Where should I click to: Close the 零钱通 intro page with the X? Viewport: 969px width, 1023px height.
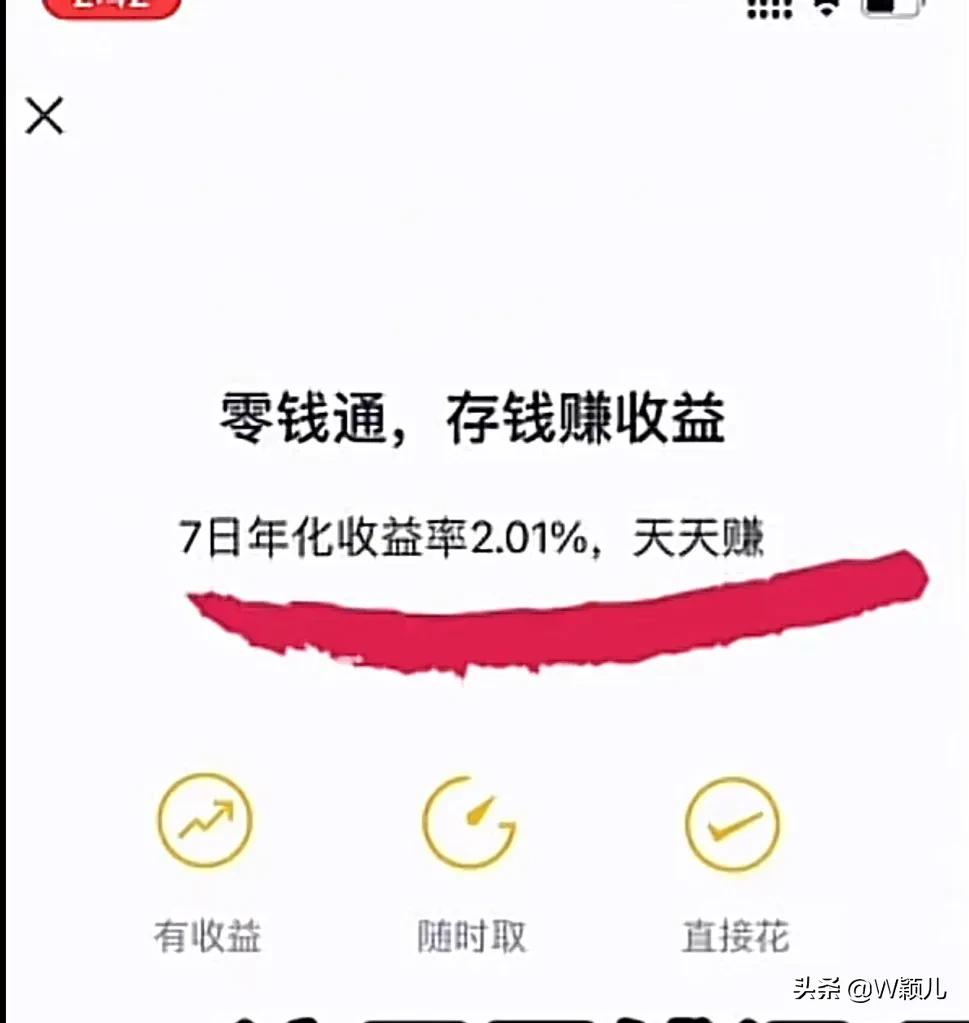(45, 115)
